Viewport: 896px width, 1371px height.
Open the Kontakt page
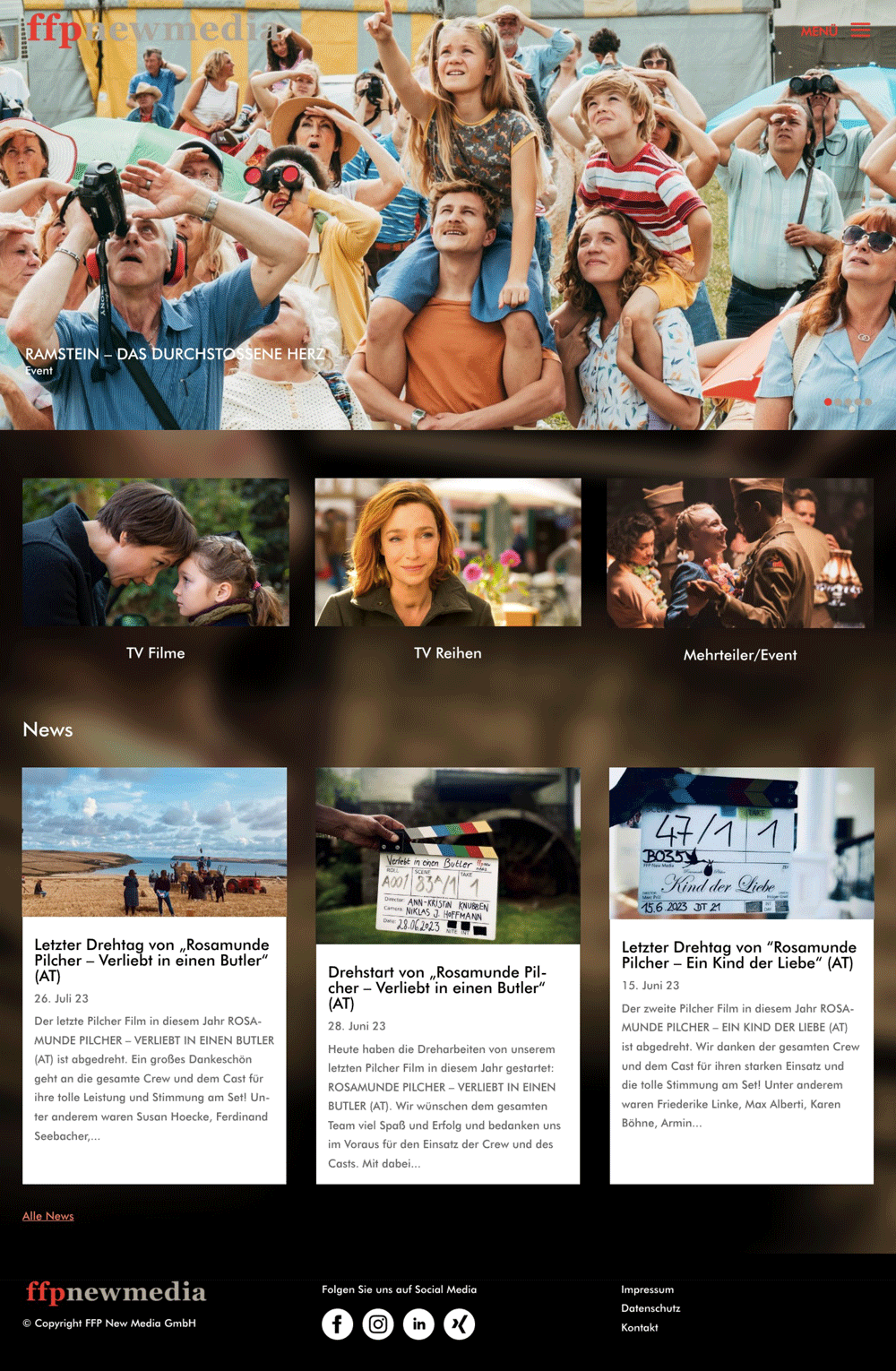640,1328
